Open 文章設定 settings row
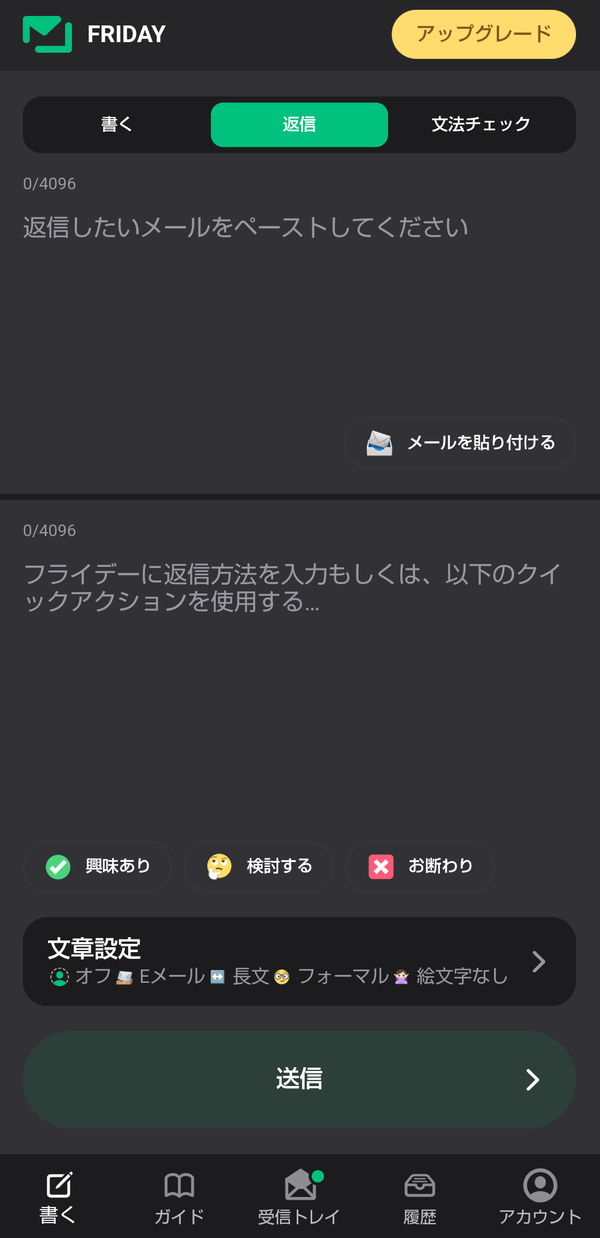This screenshot has height=1238, width=600. 299,961
